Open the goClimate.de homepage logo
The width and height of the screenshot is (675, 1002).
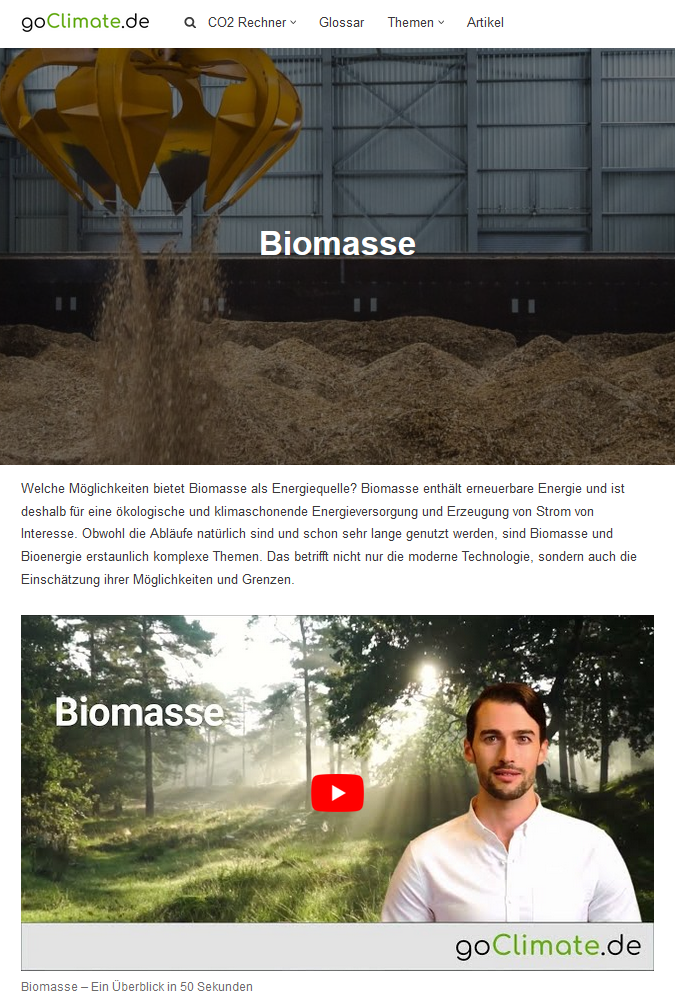86,21
